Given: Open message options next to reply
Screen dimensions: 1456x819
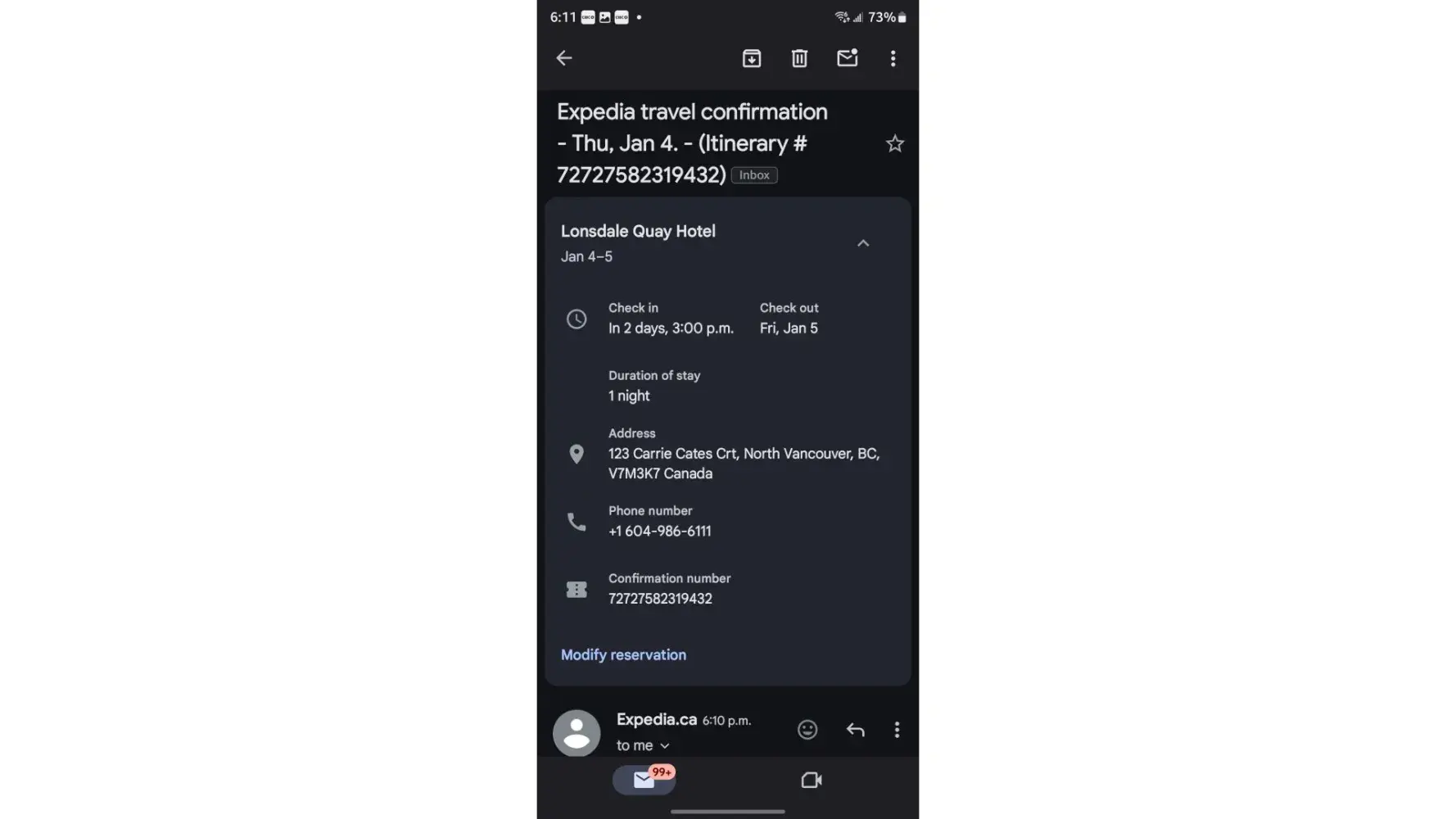Looking at the screenshot, I should (897, 729).
